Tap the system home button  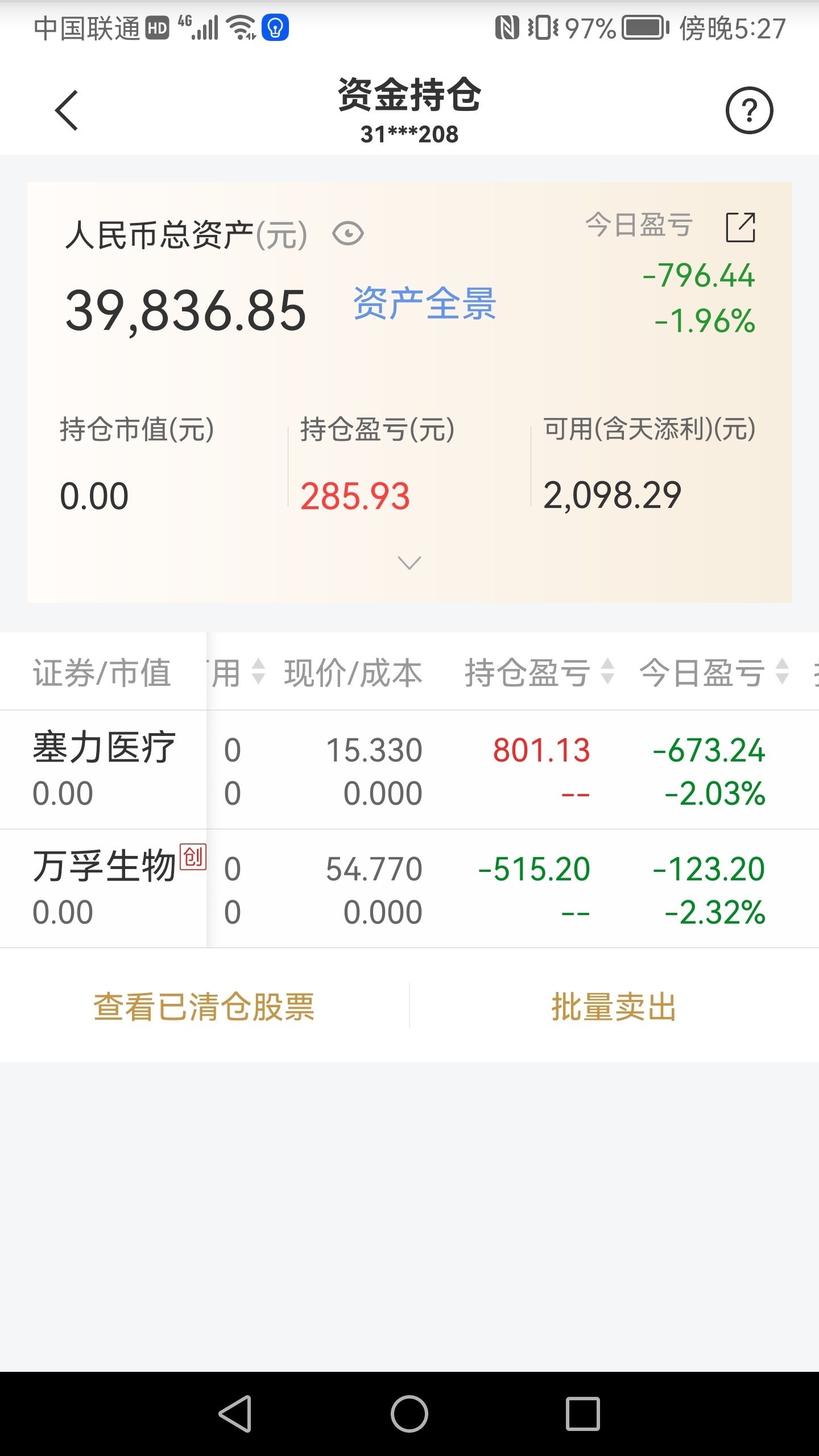(409, 1413)
